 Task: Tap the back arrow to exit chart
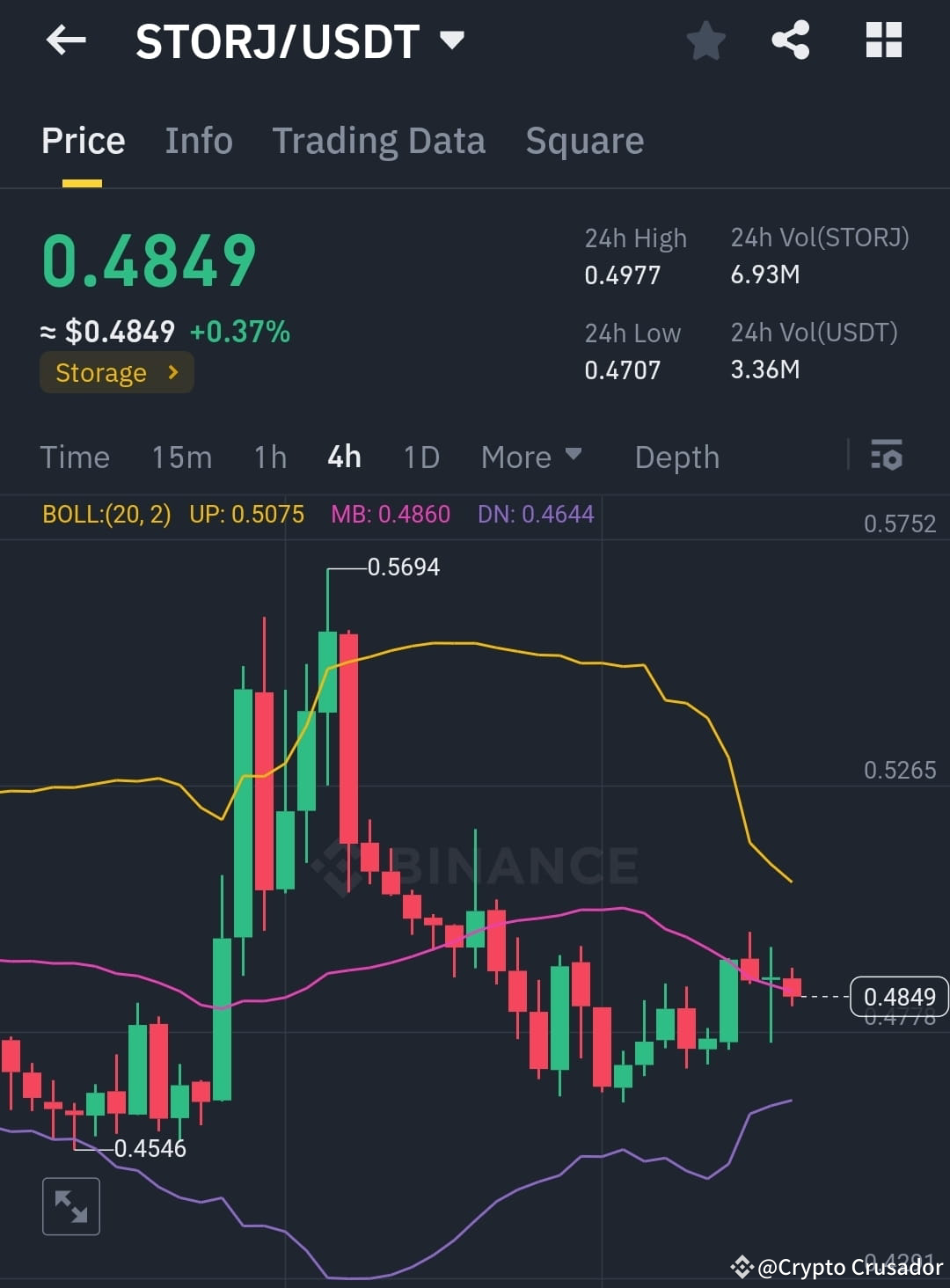(x=66, y=40)
